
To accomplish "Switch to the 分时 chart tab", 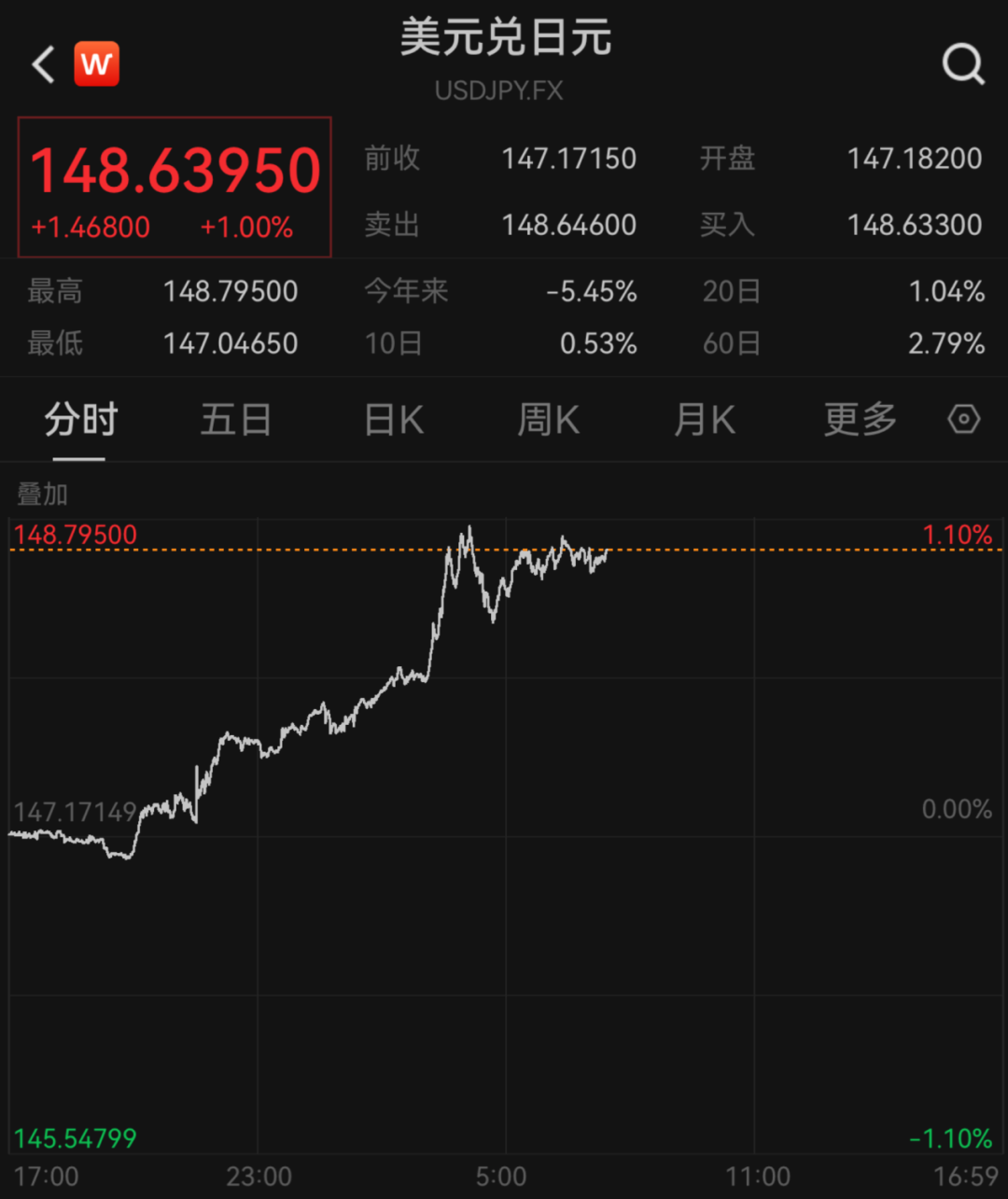I will coord(80,421).
